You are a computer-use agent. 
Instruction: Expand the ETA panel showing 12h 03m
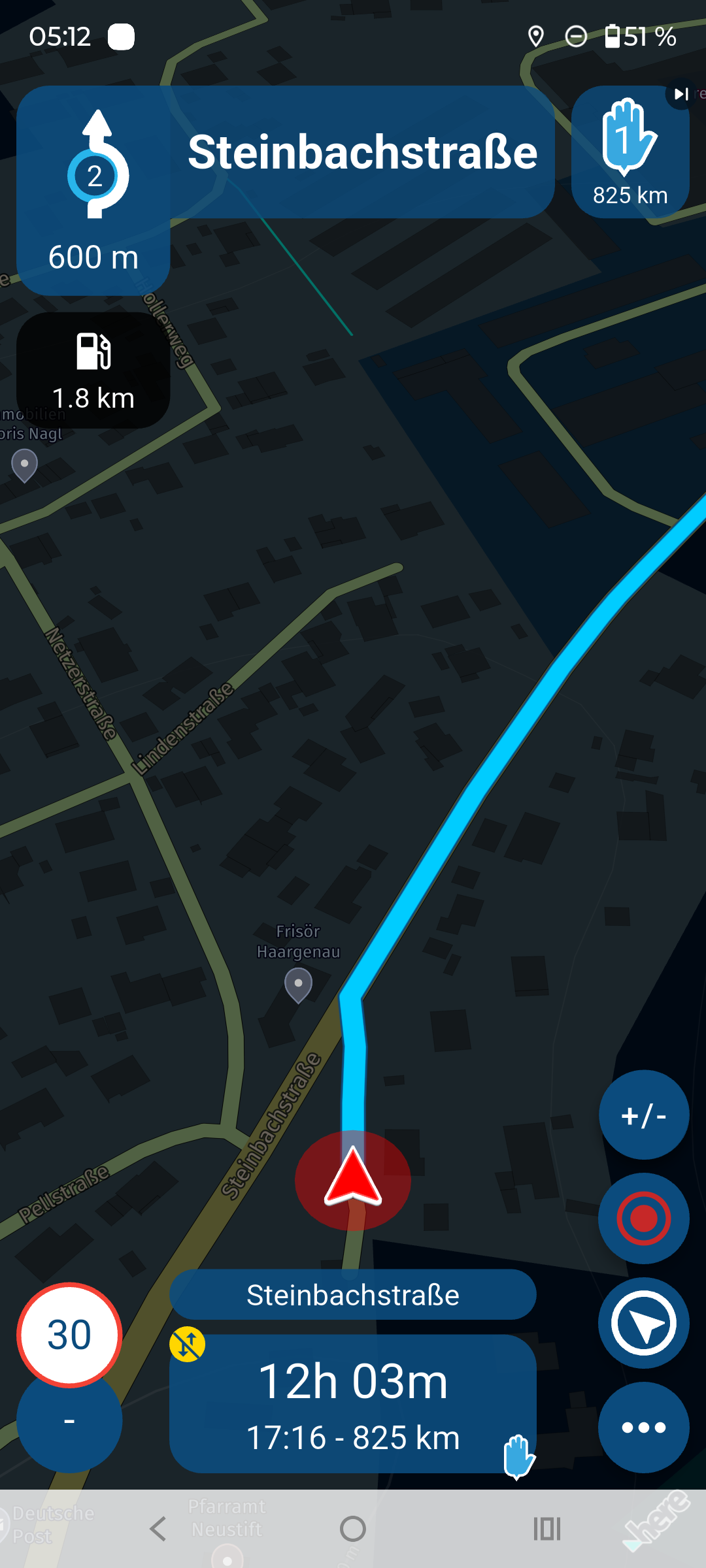click(x=352, y=1380)
